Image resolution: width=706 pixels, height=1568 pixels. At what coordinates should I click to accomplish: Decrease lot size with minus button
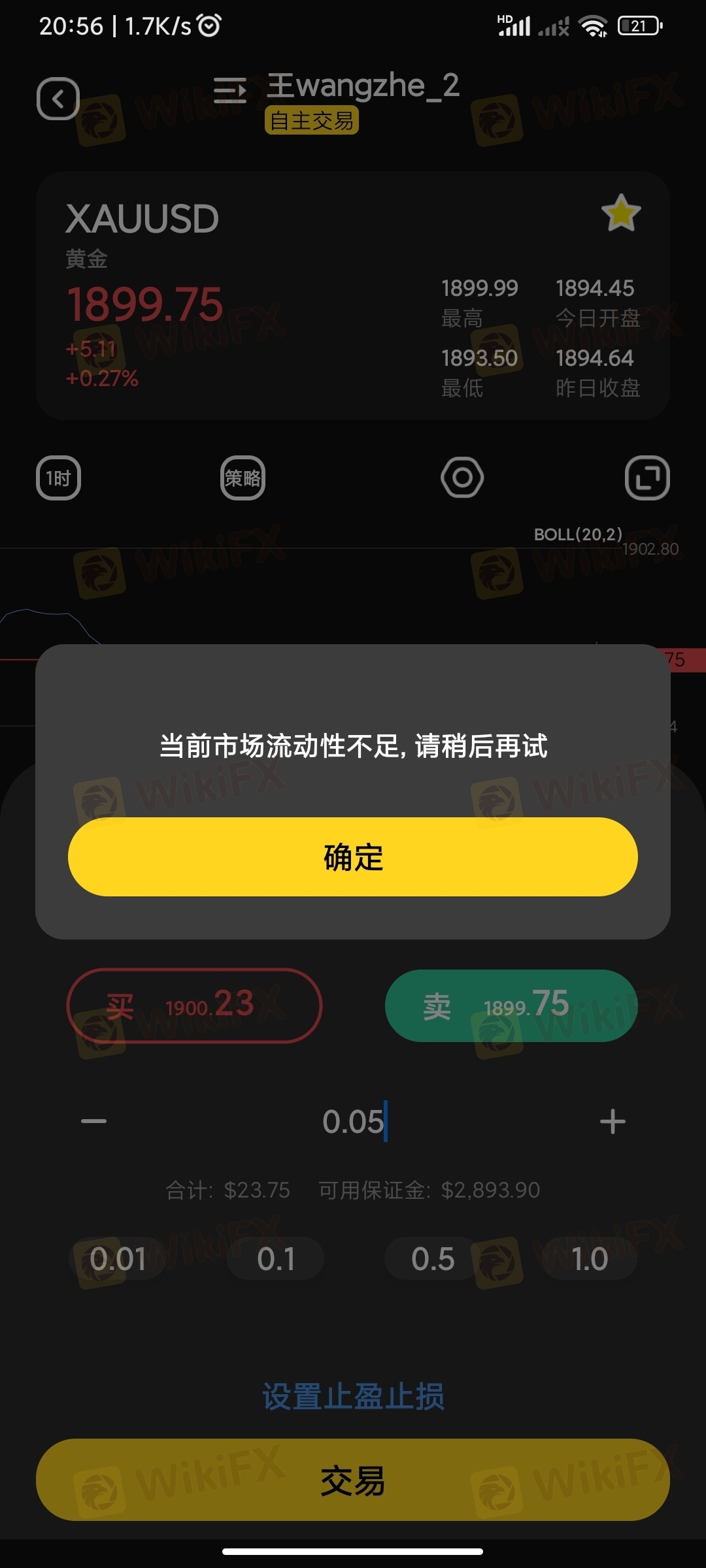coord(93,1121)
